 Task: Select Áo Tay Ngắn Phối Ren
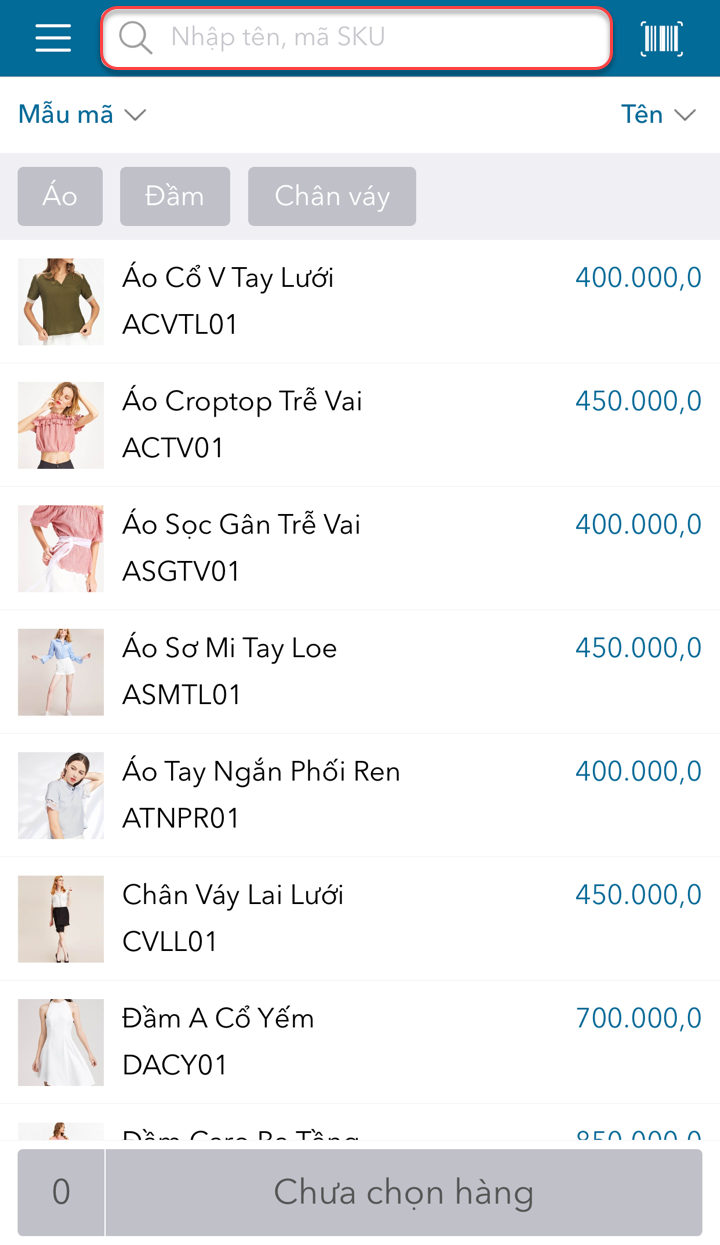click(x=360, y=795)
